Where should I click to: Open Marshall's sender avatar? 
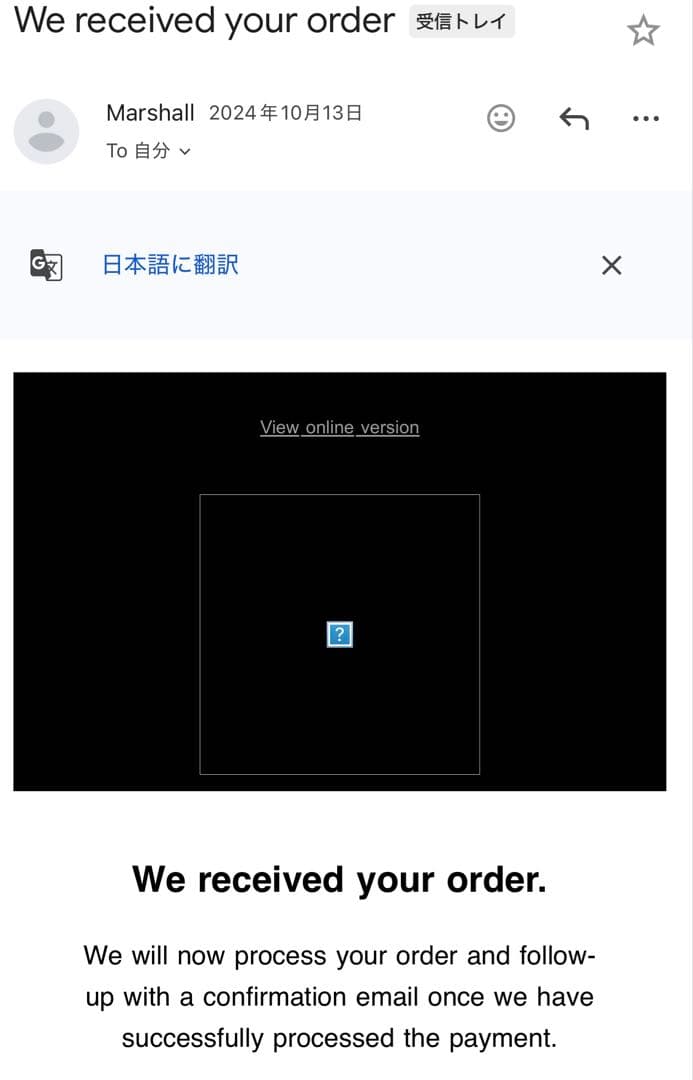coord(46,131)
